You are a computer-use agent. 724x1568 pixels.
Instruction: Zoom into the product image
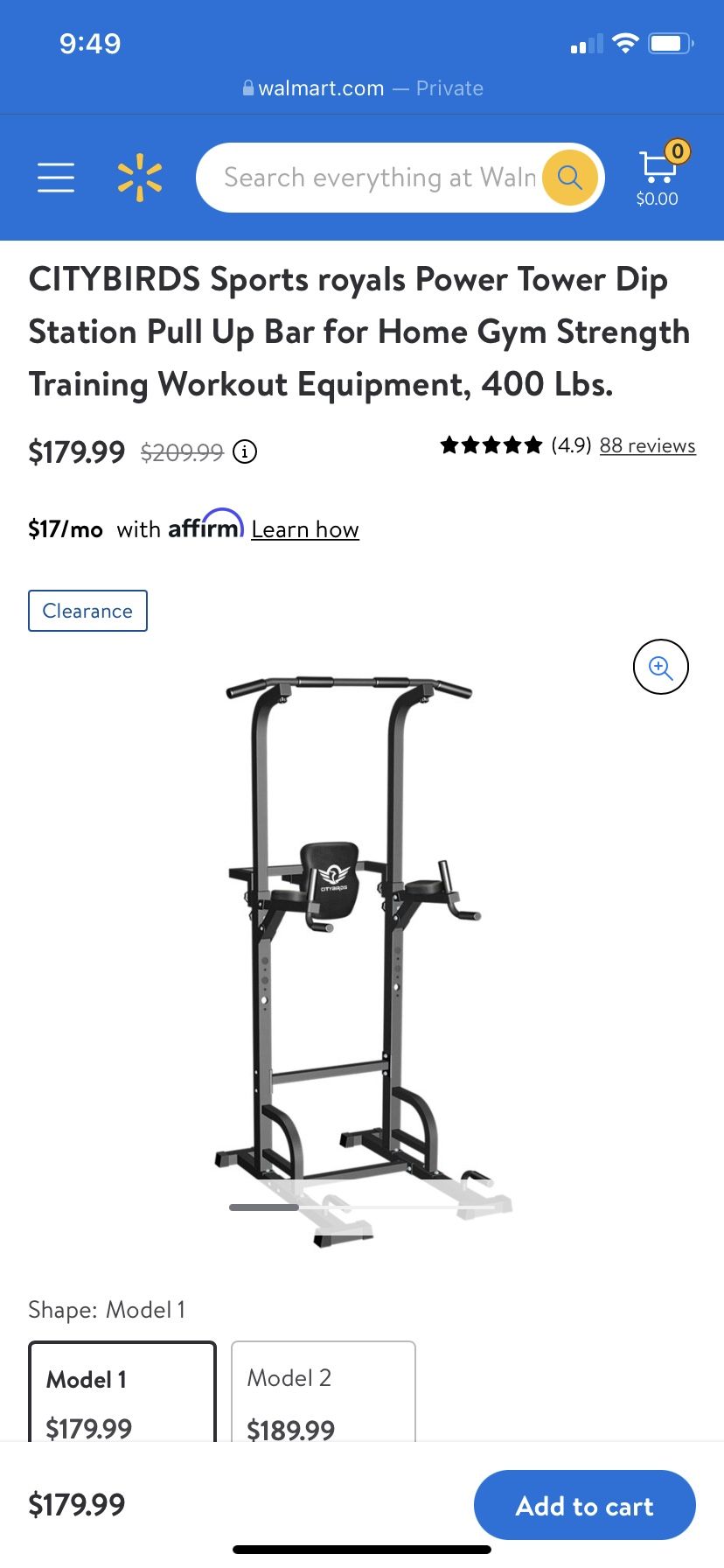click(x=661, y=667)
